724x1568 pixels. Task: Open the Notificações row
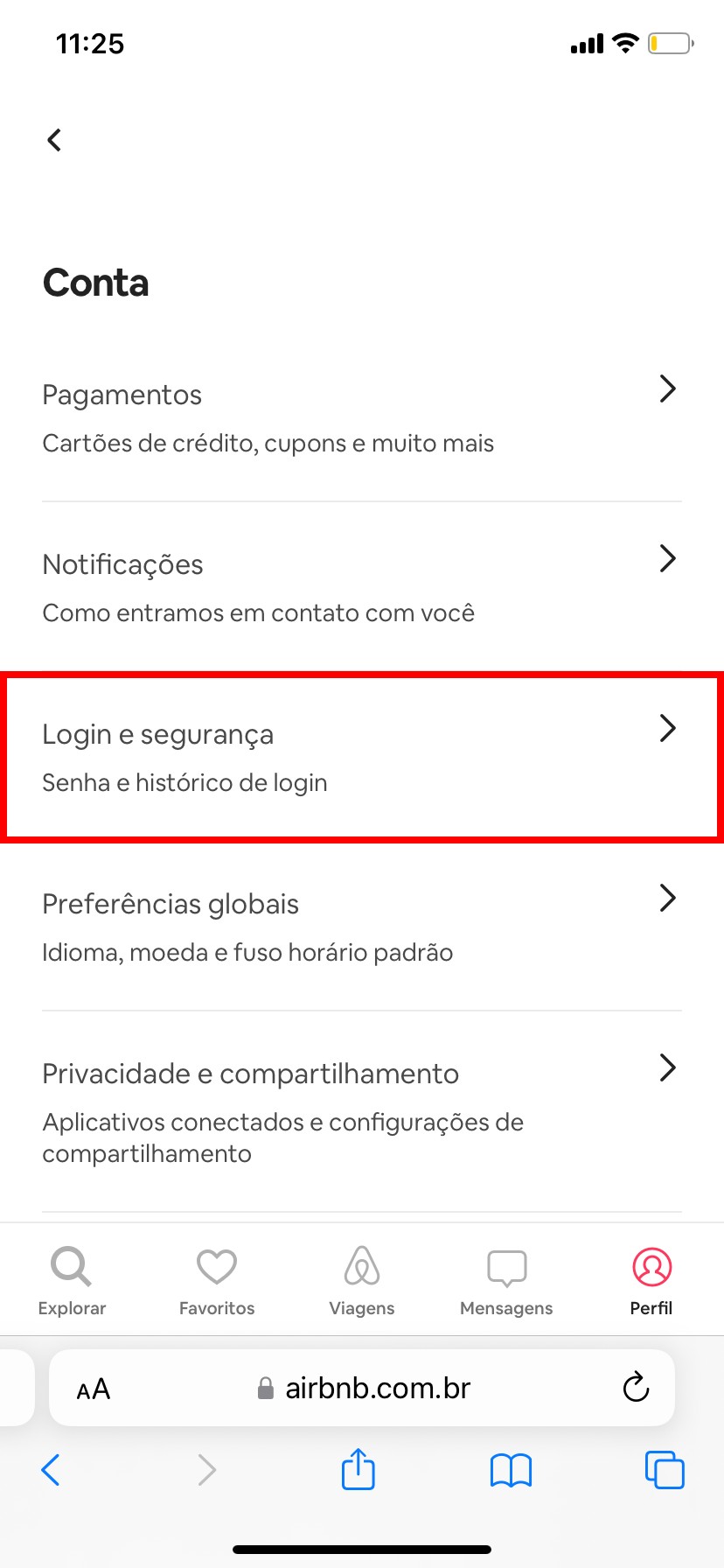click(x=361, y=587)
